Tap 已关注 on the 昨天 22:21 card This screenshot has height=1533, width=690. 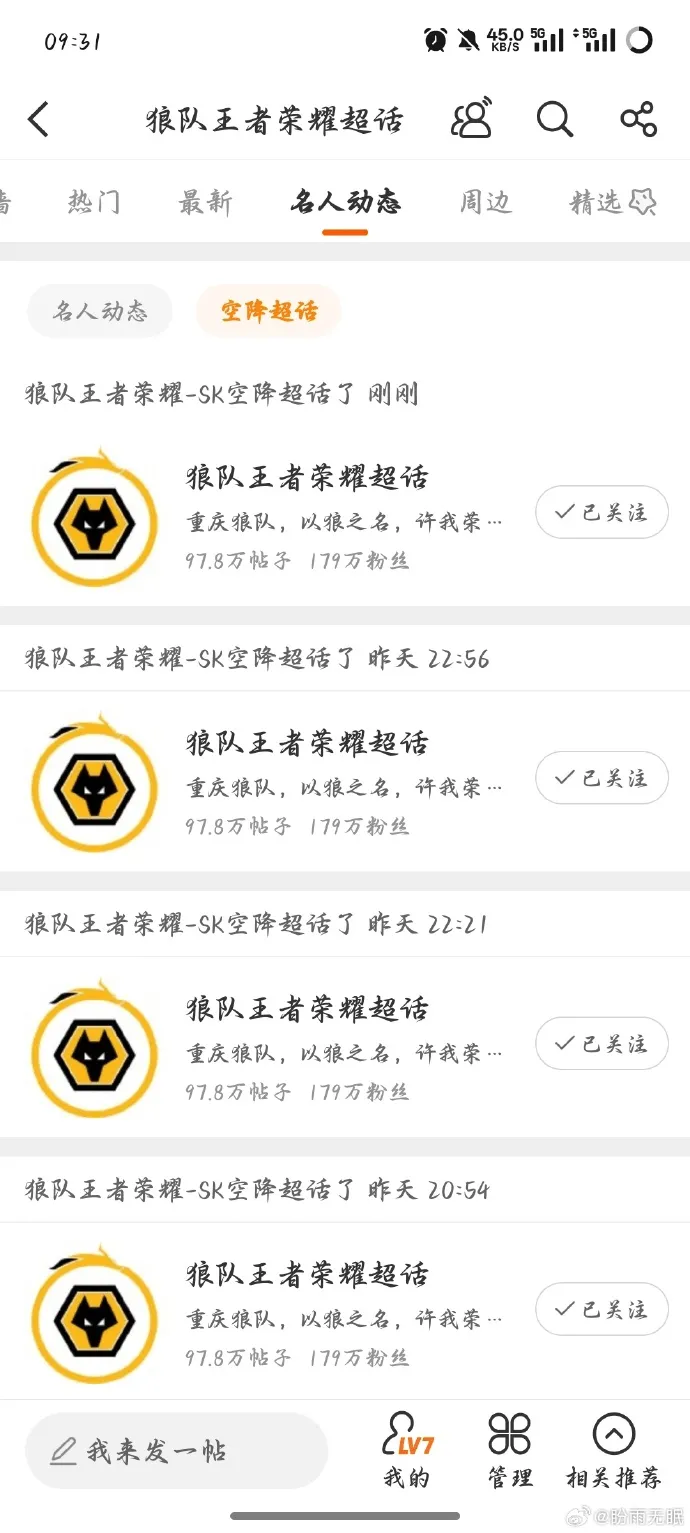(x=601, y=1044)
